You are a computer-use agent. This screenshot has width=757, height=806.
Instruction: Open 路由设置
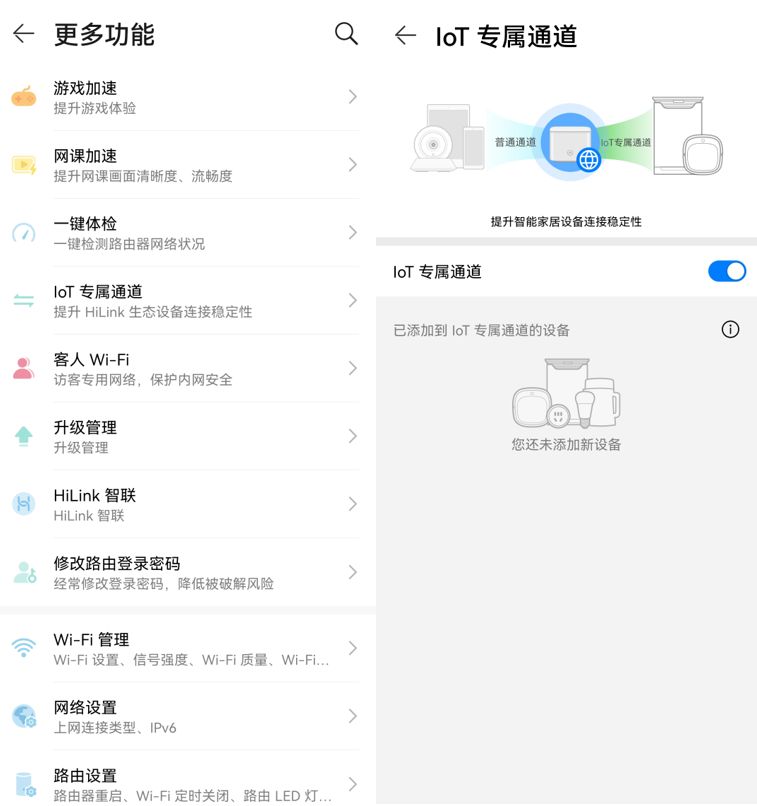click(187, 784)
